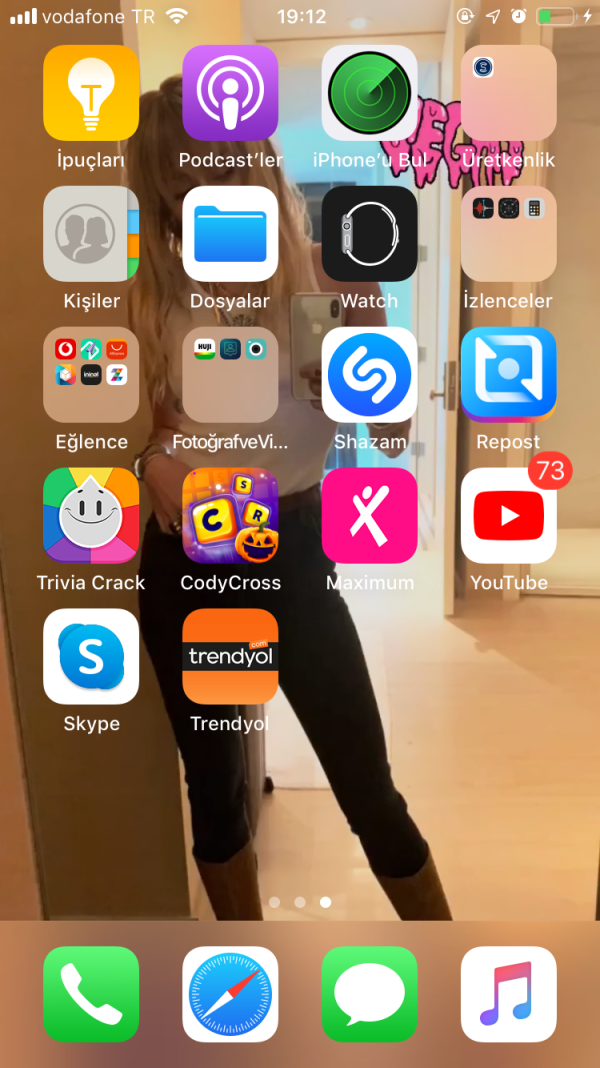Open the FotoğrafveVi... folder
Screen dimensions: 600x1068
230,375
